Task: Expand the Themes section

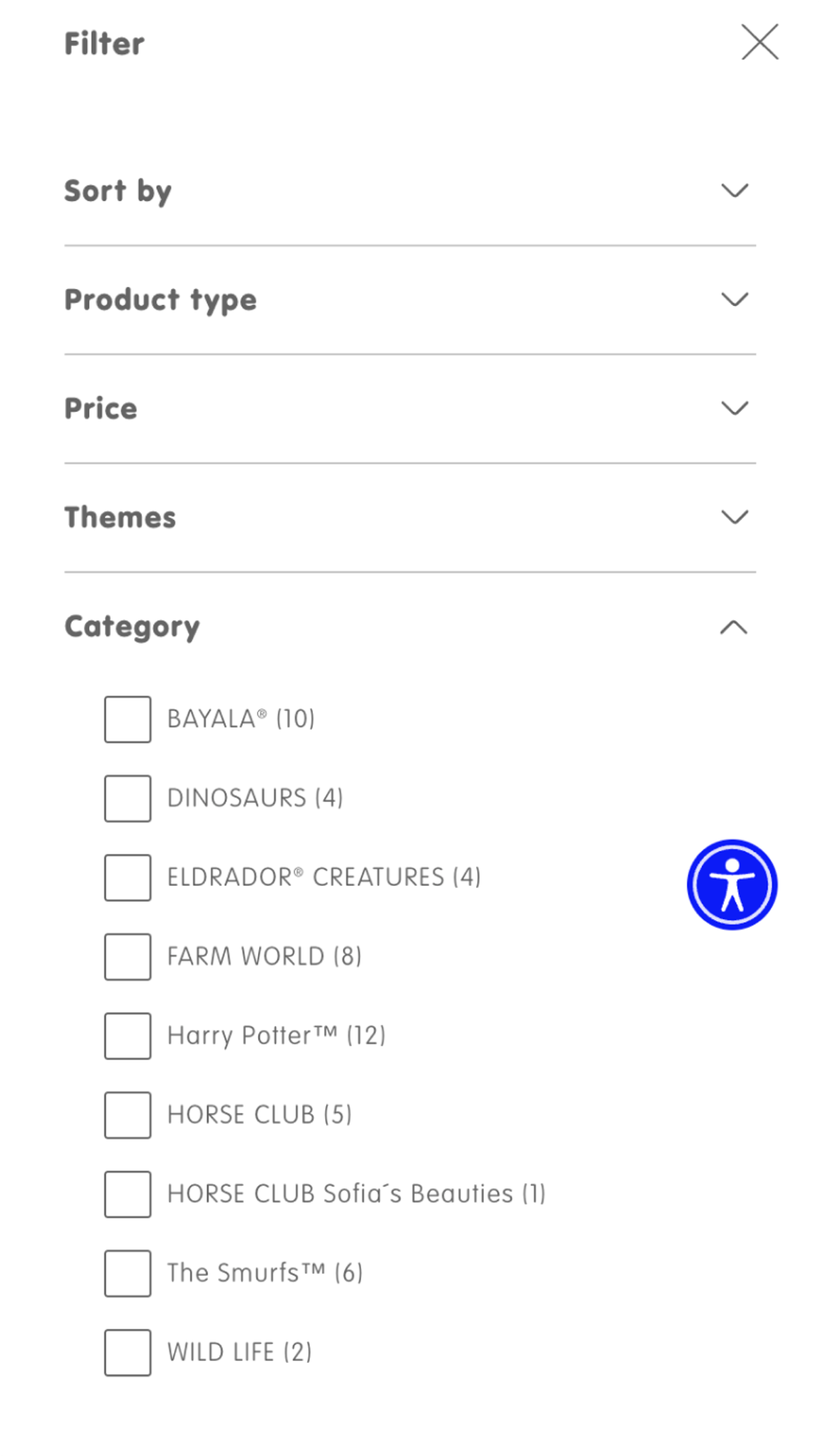Action: pyautogui.click(x=734, y=517)
